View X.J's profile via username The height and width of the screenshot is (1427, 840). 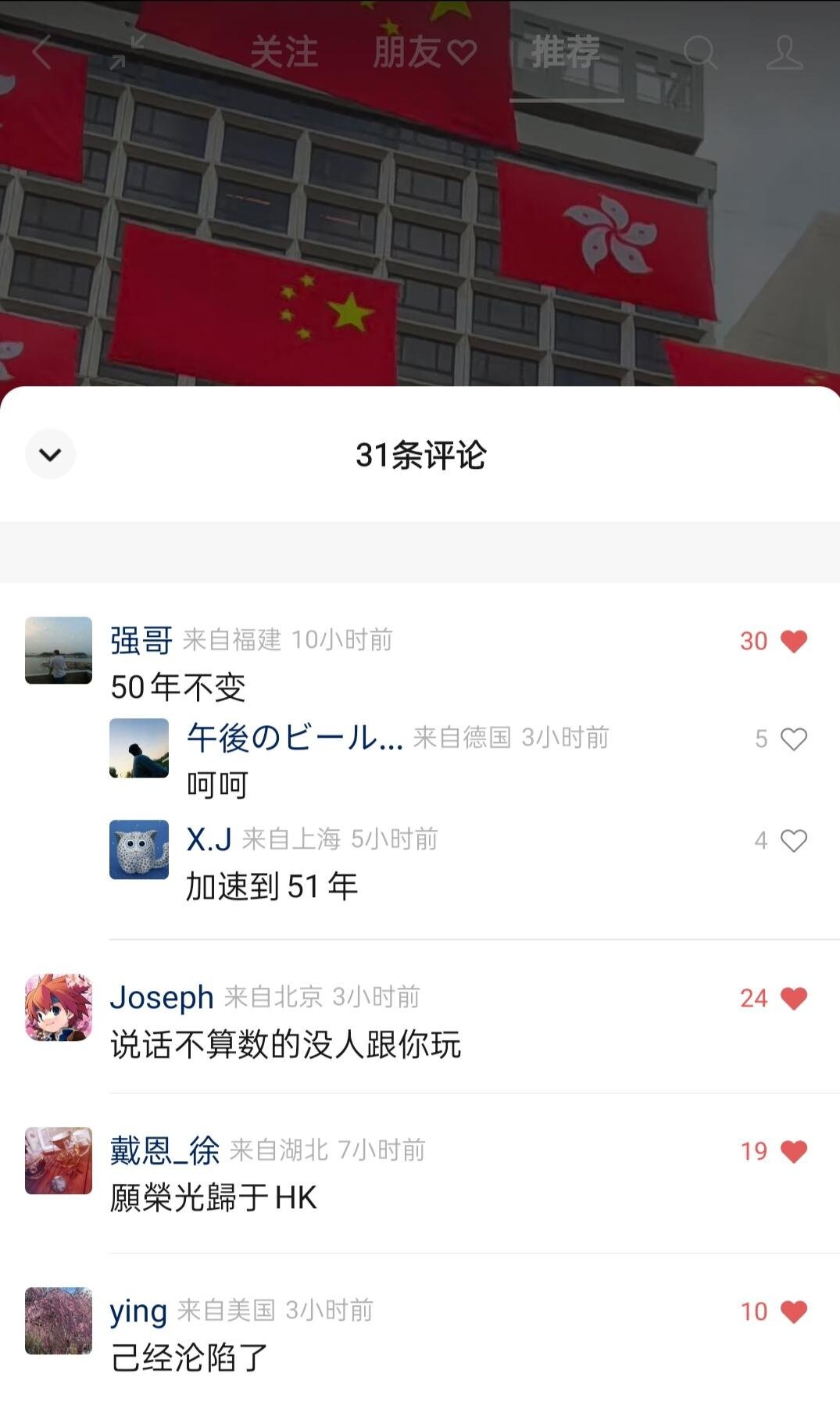click(x=209, y=839)
